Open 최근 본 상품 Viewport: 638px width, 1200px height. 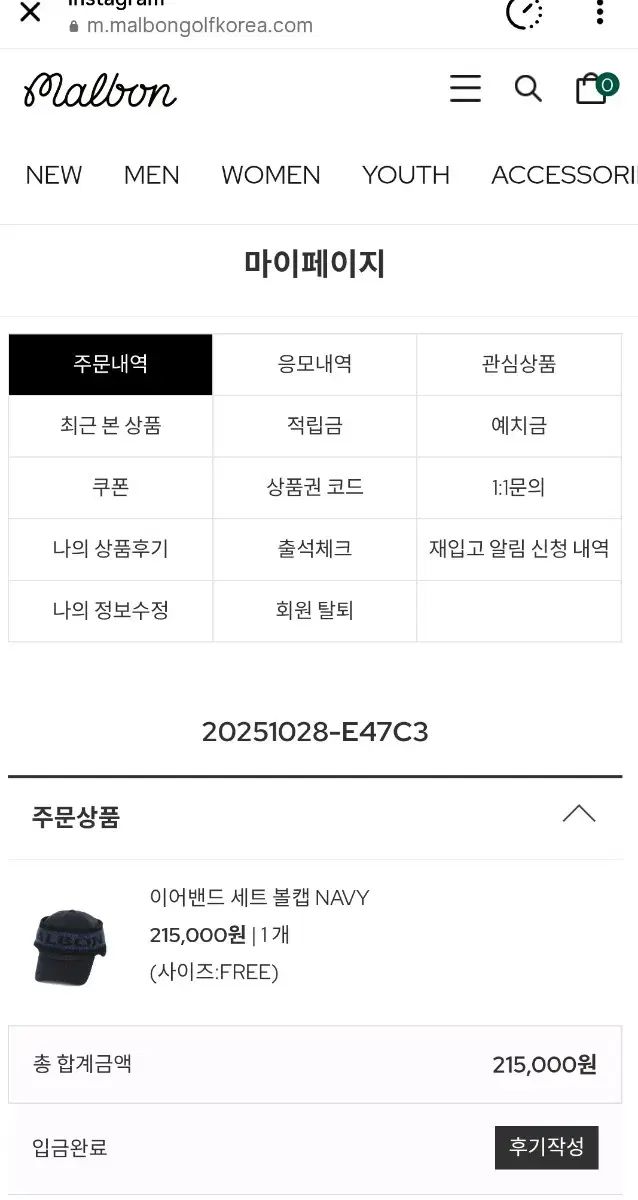(x=110, y=426)
